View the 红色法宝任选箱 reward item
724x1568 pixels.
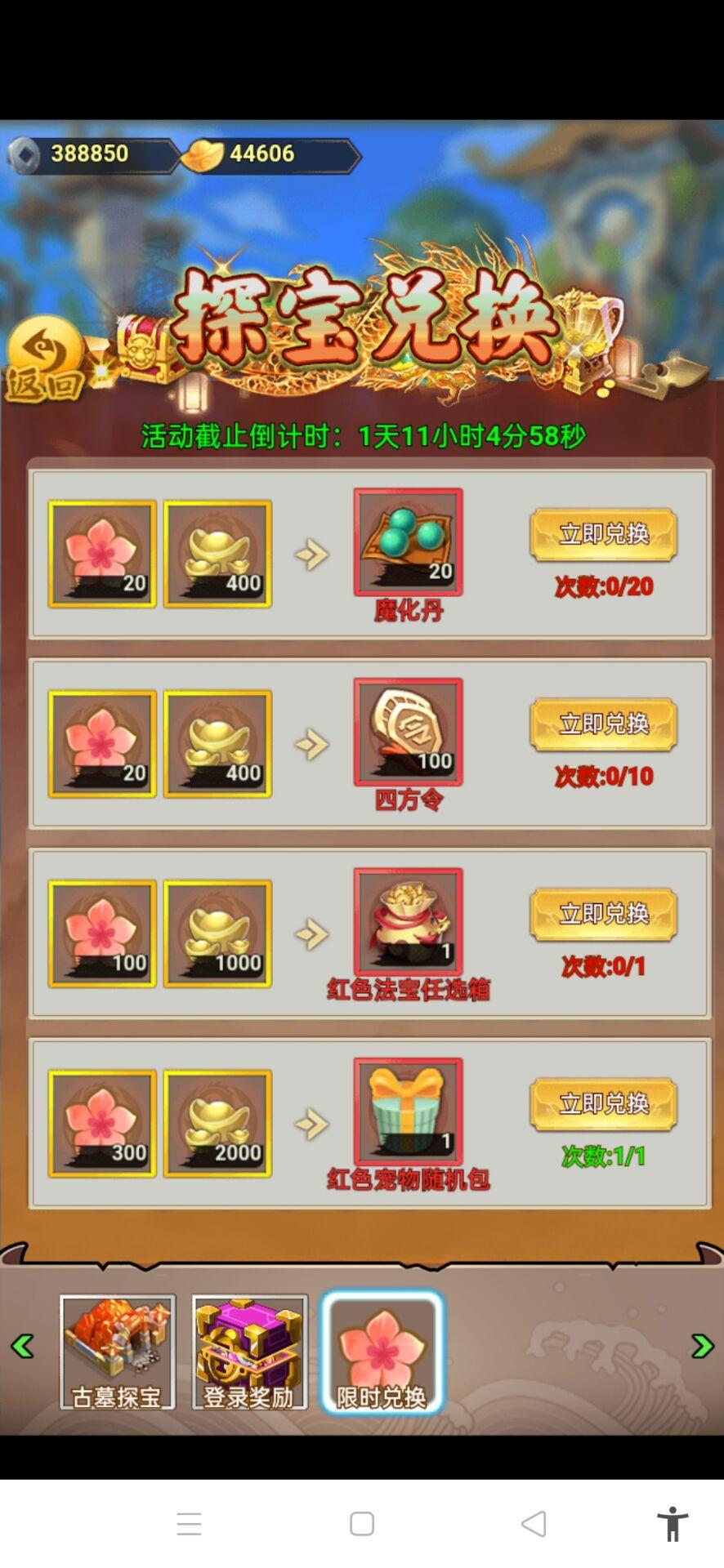click(408, 922)
